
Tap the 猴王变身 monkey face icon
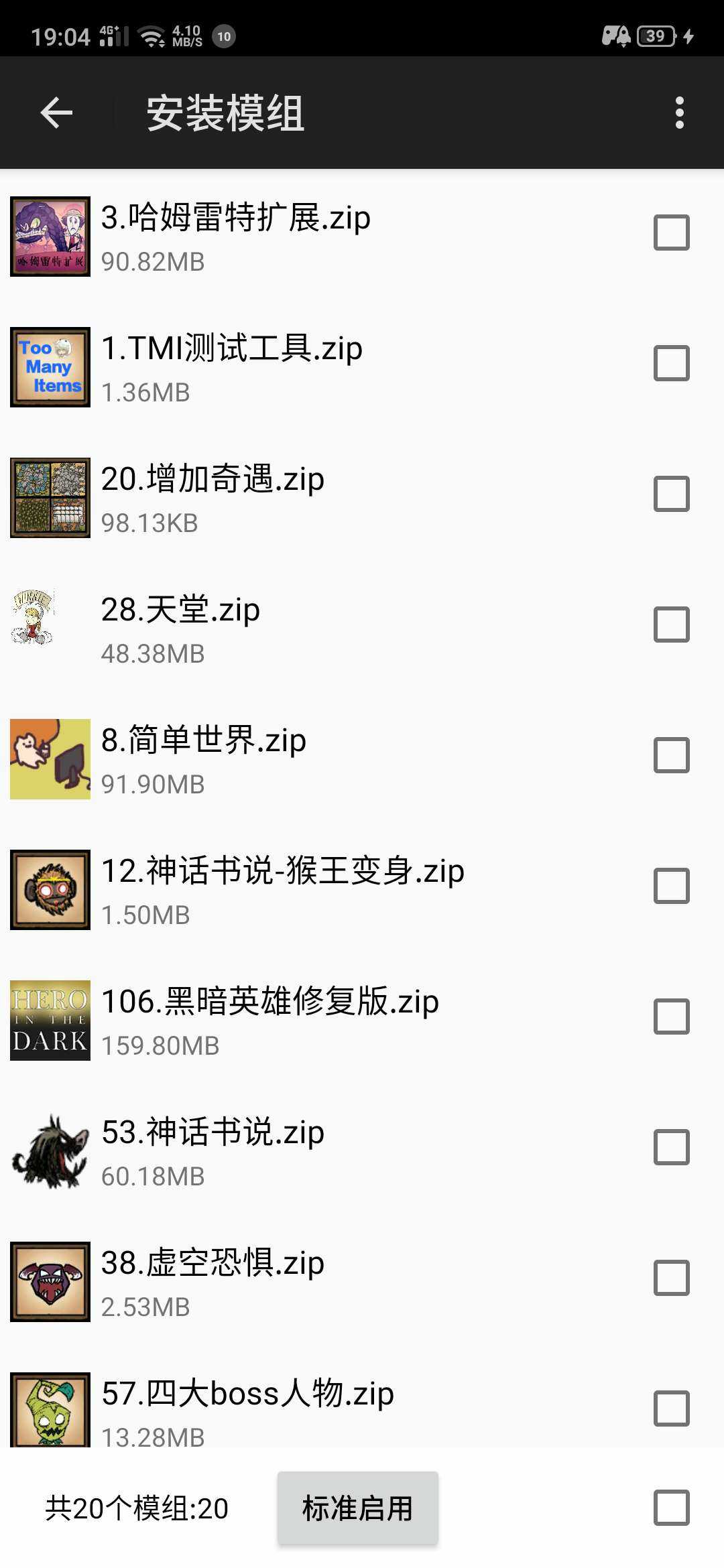(x=50, y=889)
